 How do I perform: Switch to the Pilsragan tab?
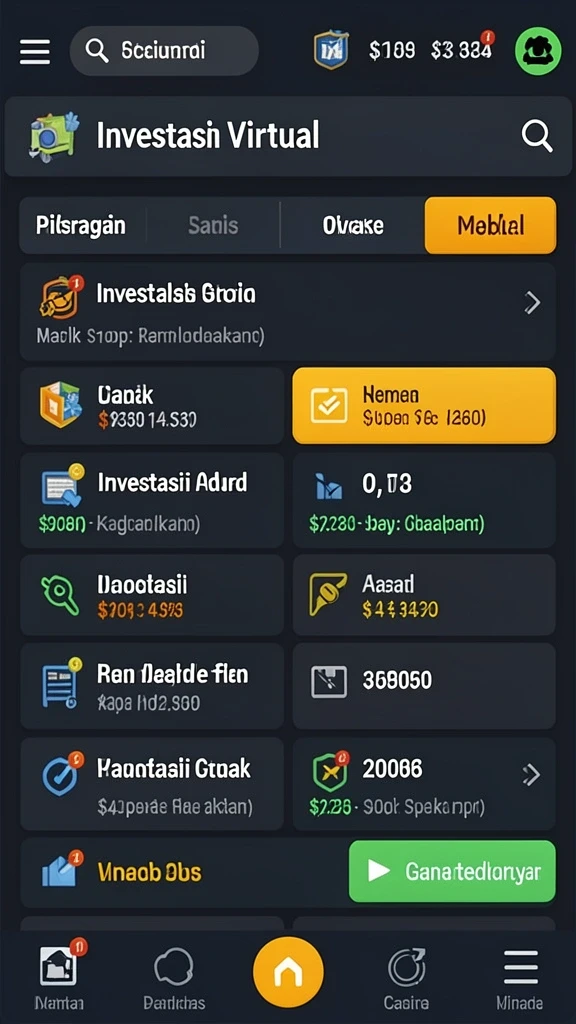point(81,225)
